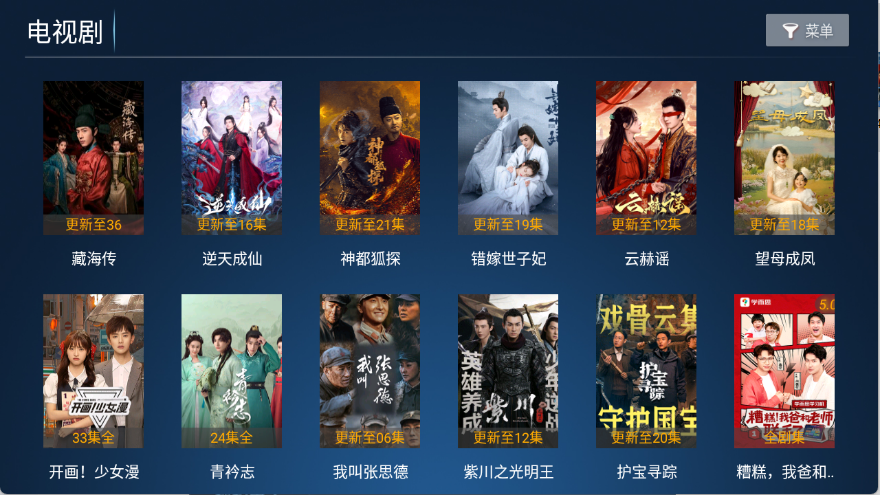880x495 pixels.
Task: Open the drama 藏海传
Action: coord(93,158)
